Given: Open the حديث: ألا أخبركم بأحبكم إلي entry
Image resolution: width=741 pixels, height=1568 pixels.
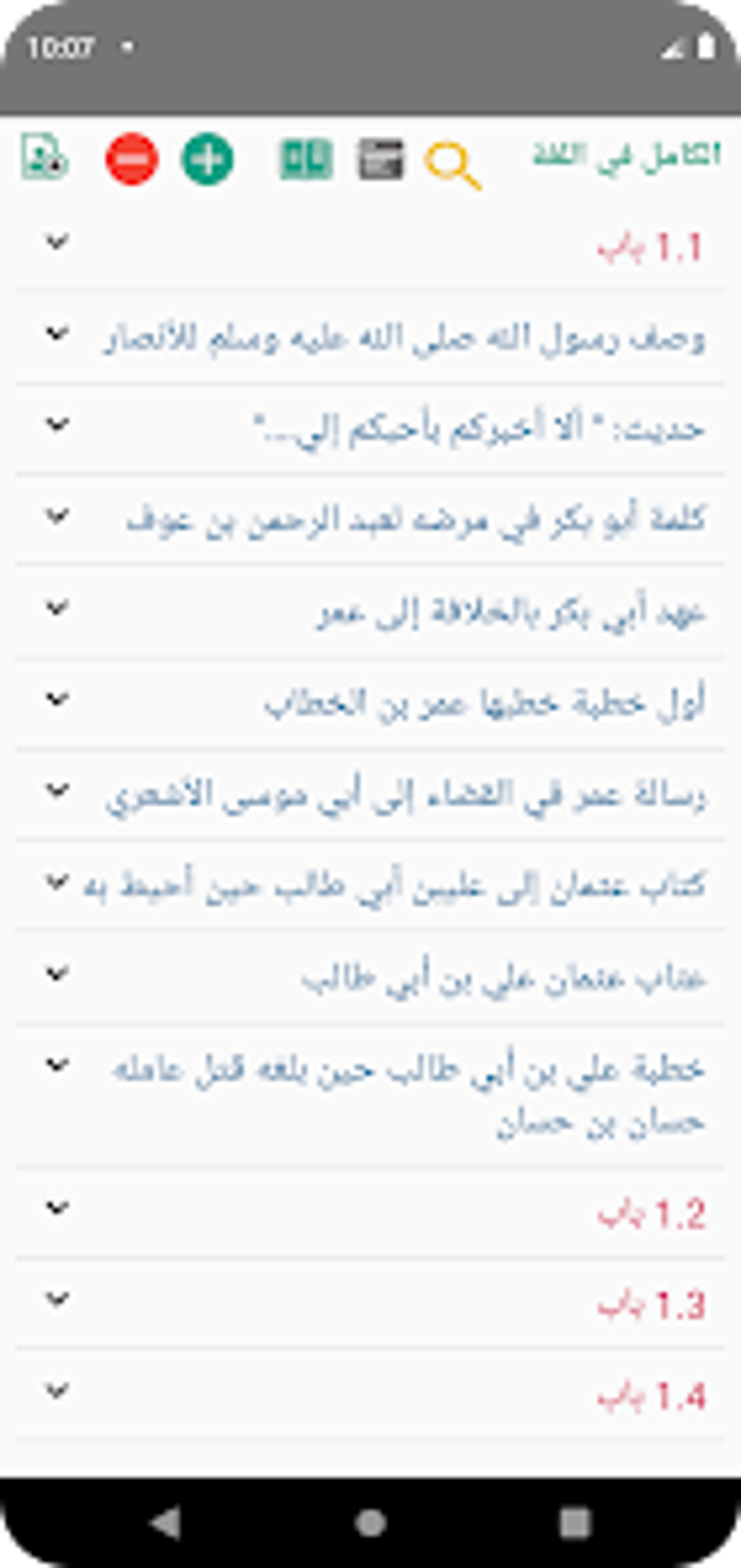Looking at the screenshot, I should [x=479, y=430].
